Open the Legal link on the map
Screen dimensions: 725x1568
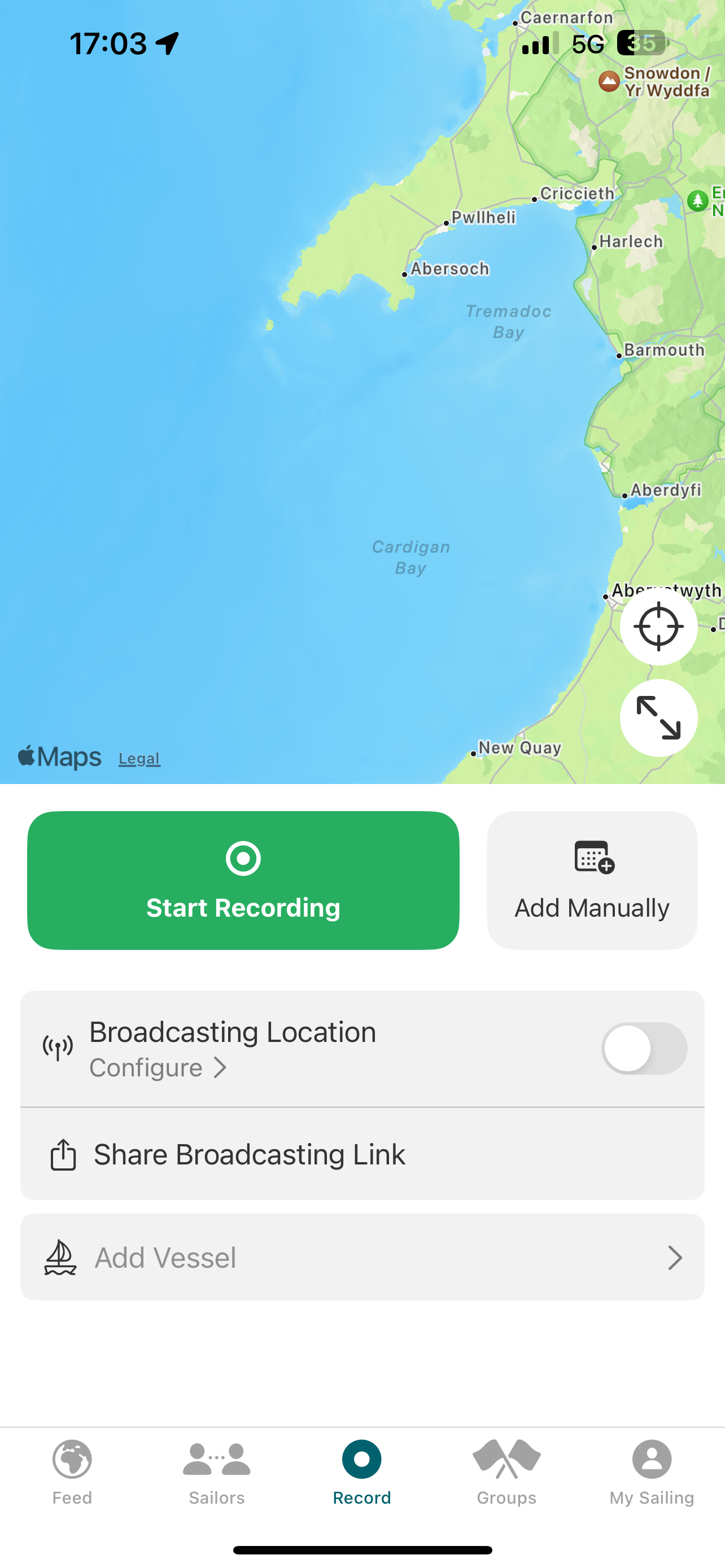click(x=139, y=759)
